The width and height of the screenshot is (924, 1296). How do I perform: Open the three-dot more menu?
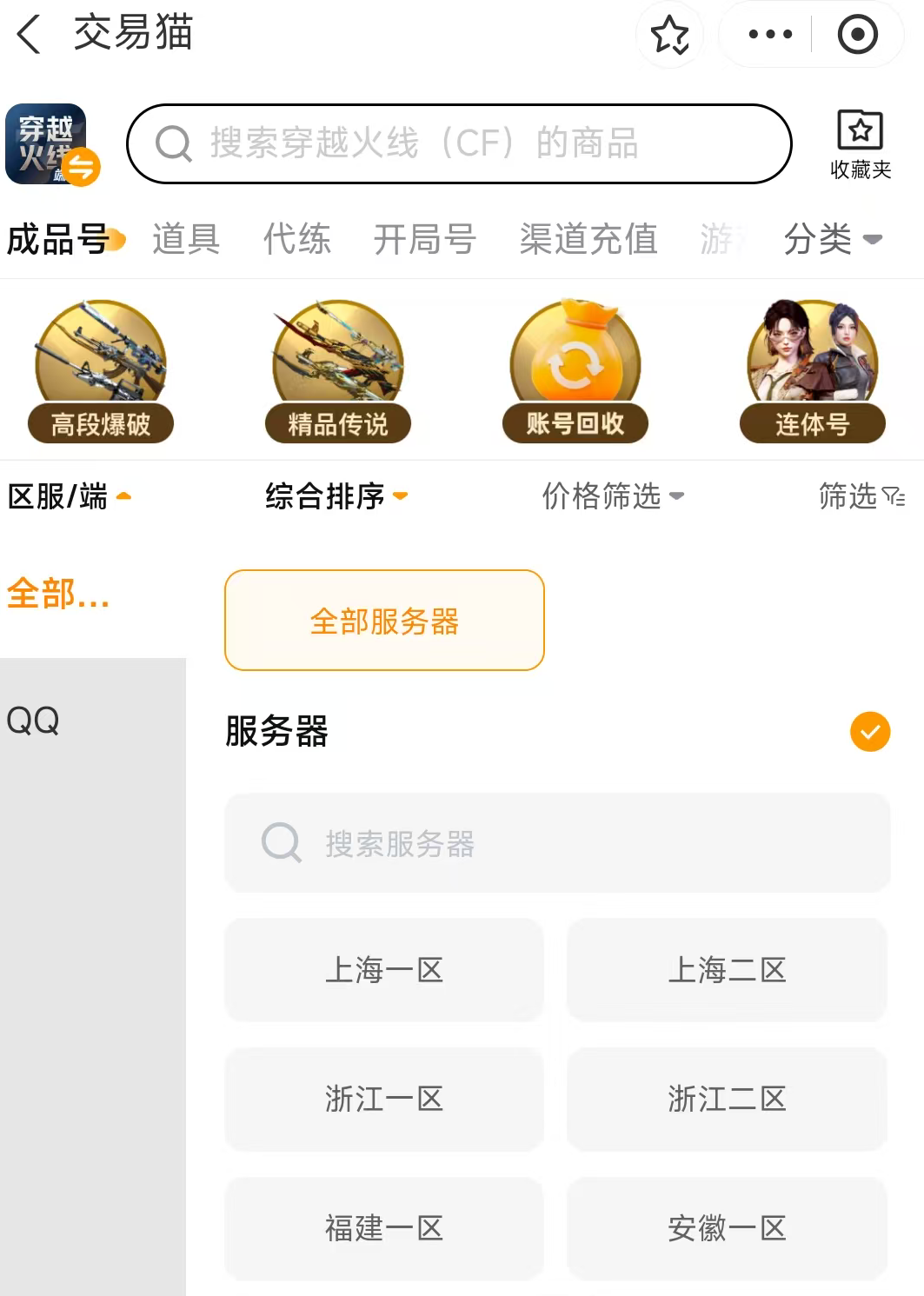770,35
